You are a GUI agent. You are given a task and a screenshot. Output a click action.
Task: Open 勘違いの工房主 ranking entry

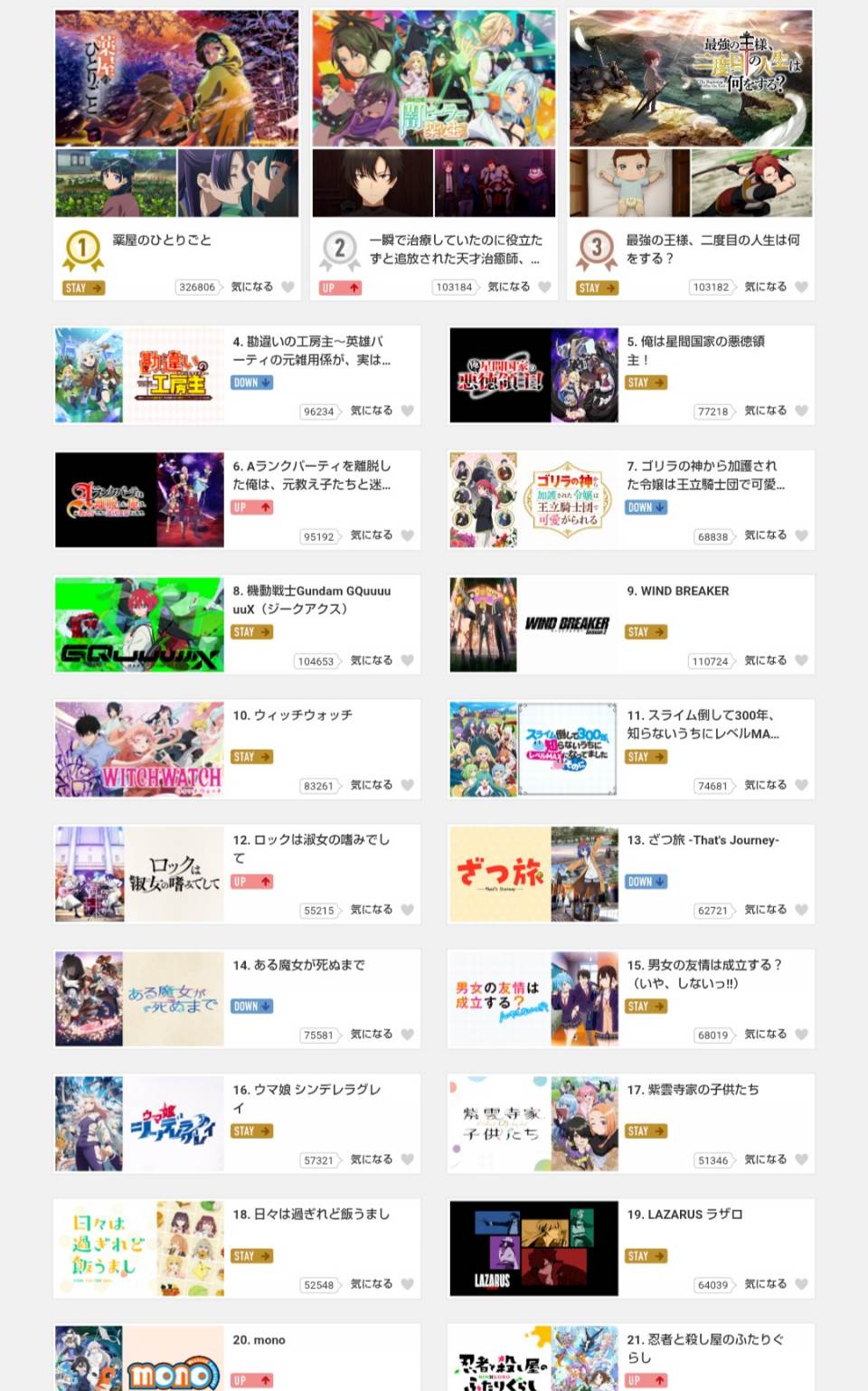pos(309,350)
